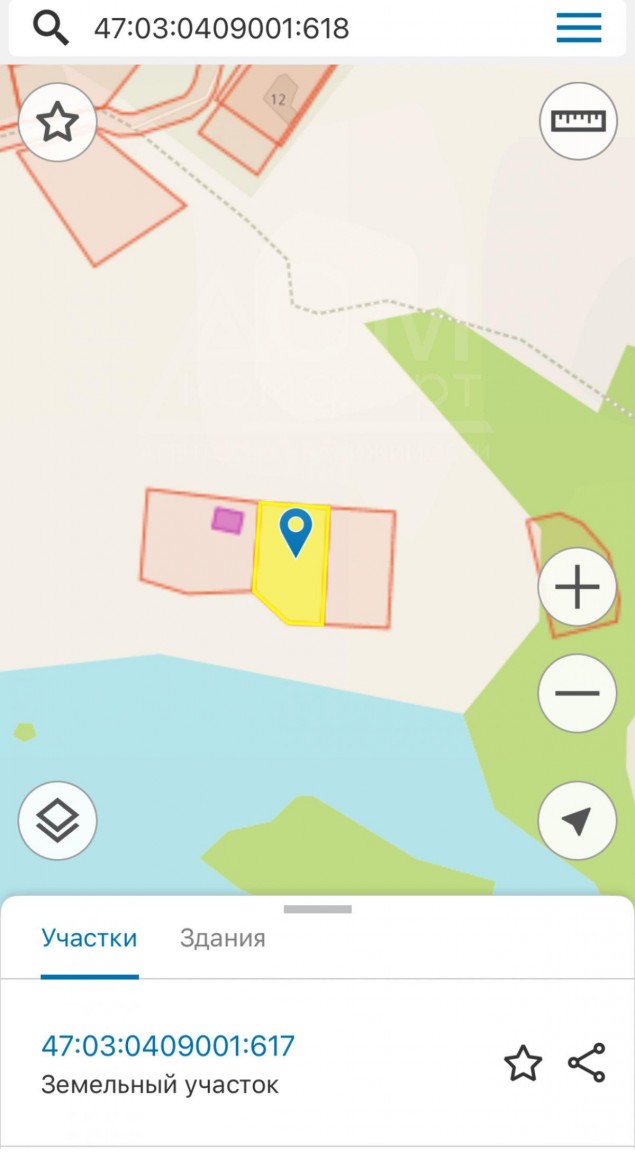
Task: Open parcel 47:03:0409001:617 details
Action: pos(168,1046)
